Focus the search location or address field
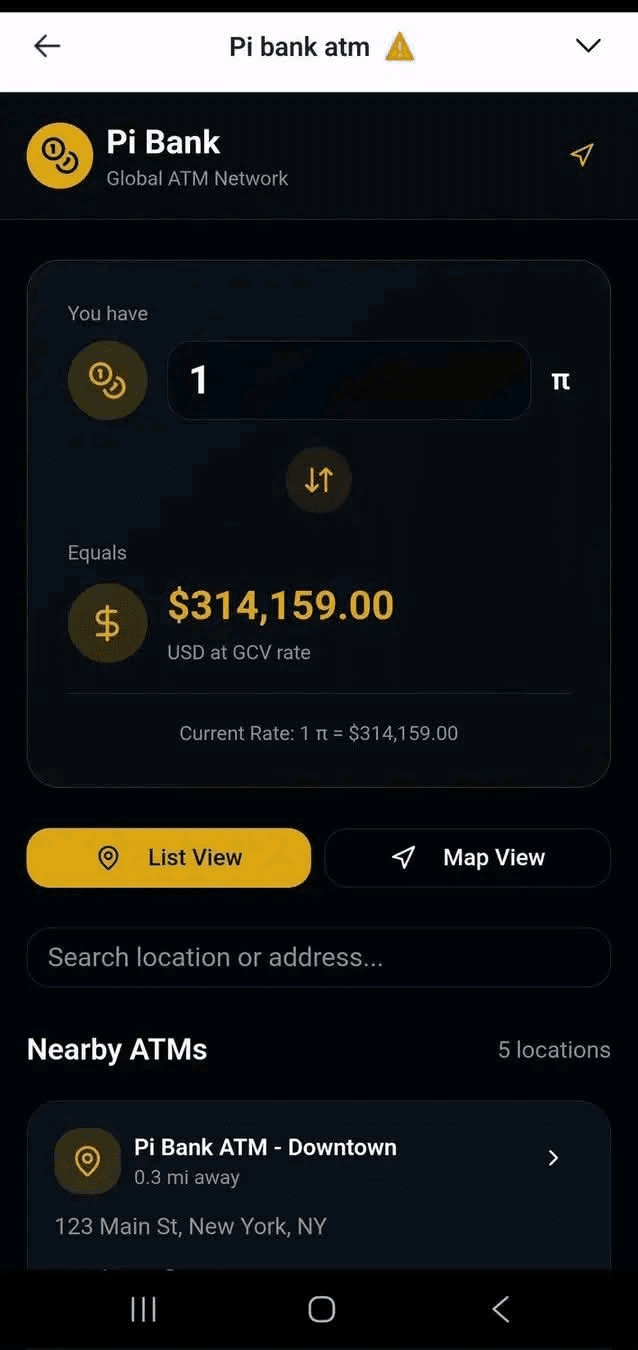This screenshot has height=1350, width=638. pos(318,958)
